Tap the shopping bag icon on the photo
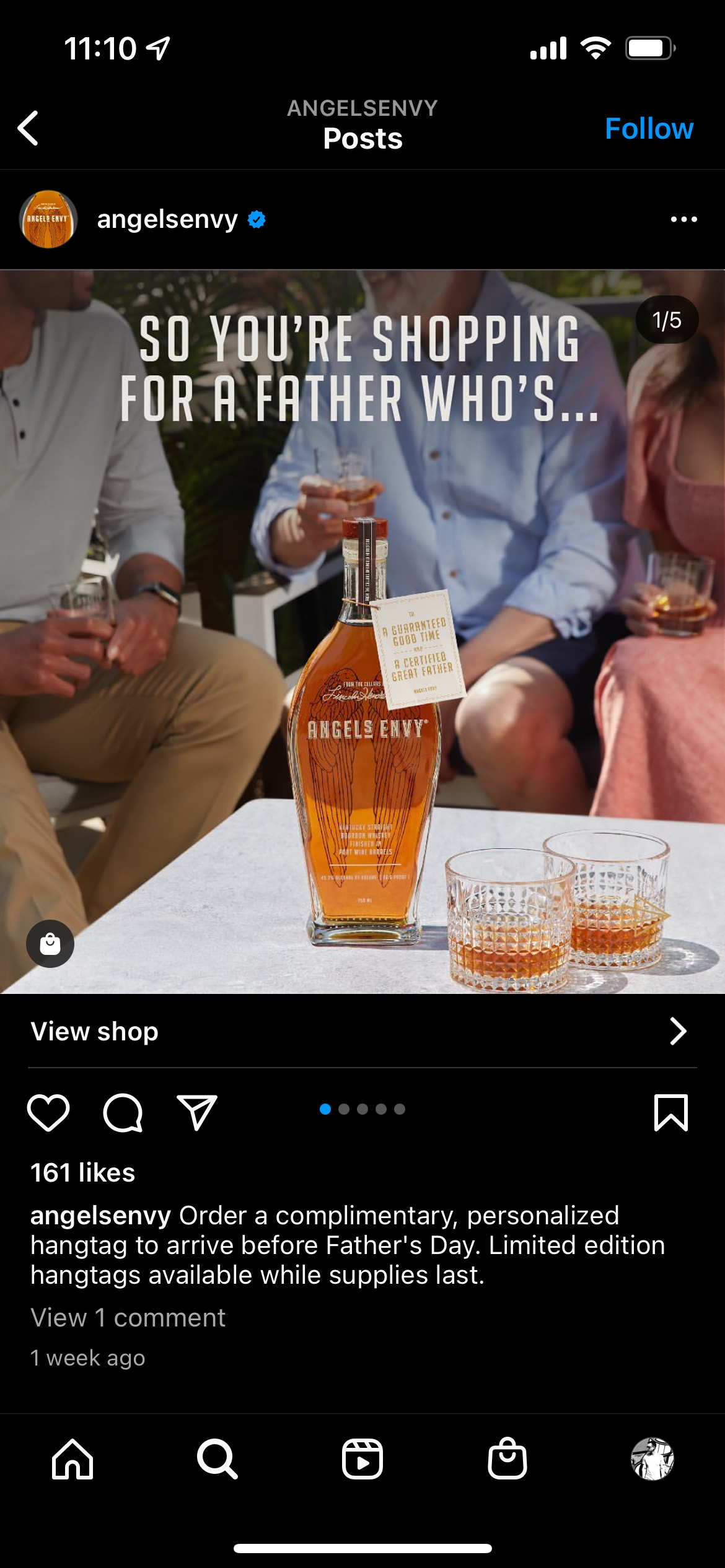Image resolution: width=725 pixels, height=1568 pixels. pyautogui.click(x=50, y=944)
